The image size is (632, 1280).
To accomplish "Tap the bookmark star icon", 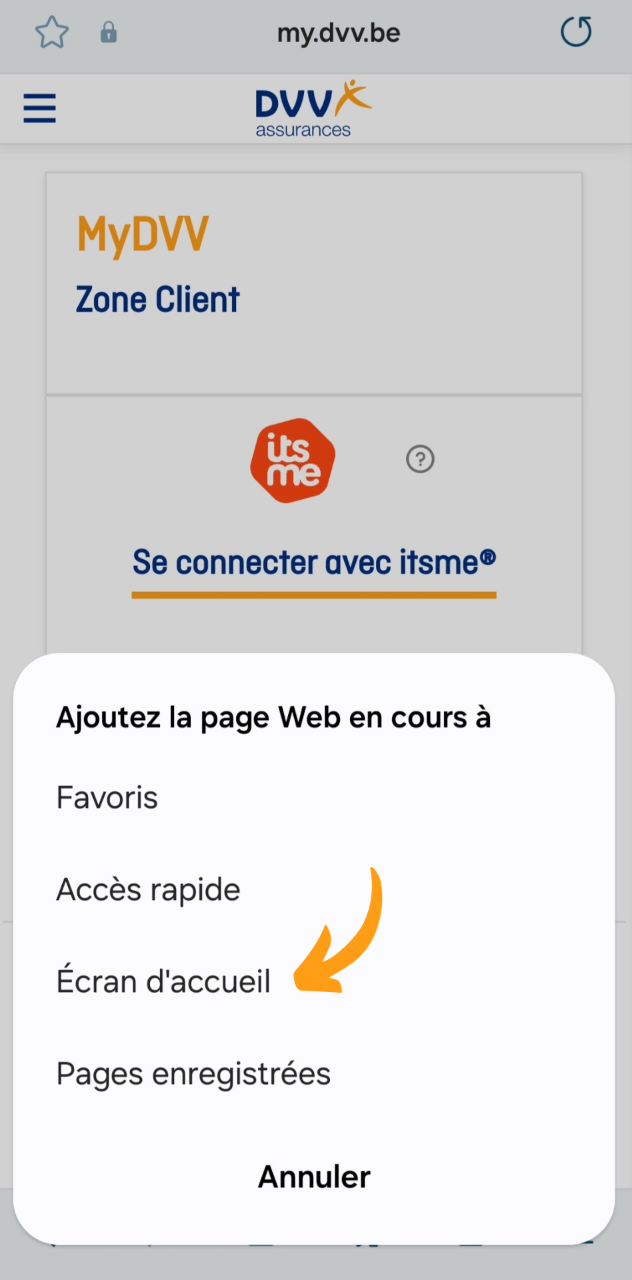I will point(52,33).
